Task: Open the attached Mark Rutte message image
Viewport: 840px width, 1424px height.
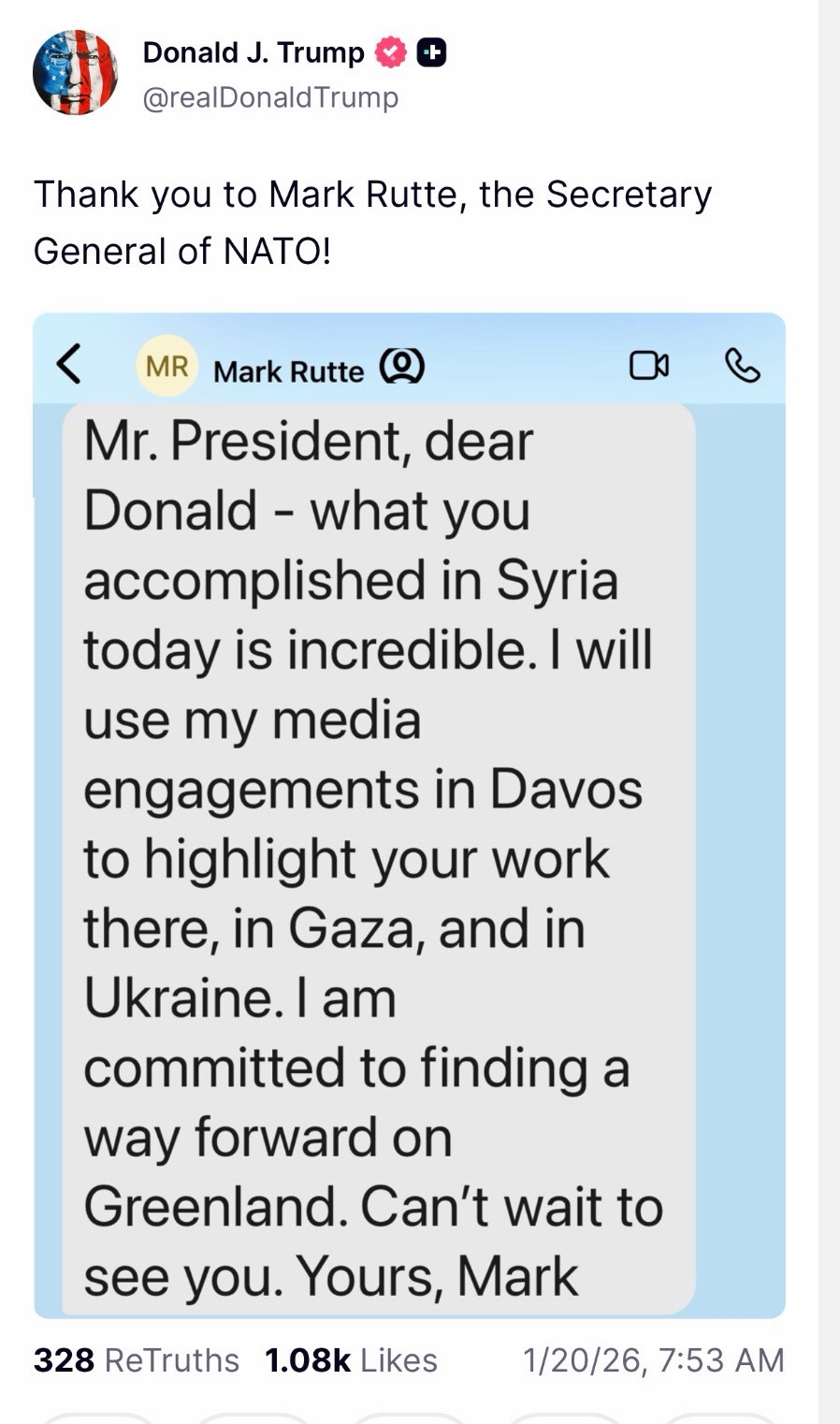Action: tap(409, 814)
